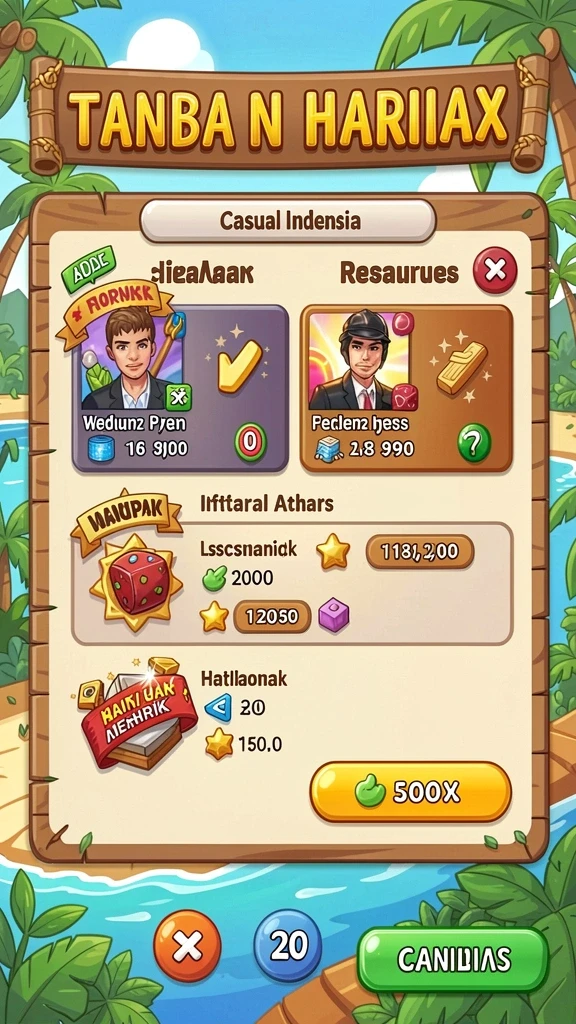Screen dimensions: 576x1024
Task: Select the Peclenz hess character card
Action: [406, 388]
